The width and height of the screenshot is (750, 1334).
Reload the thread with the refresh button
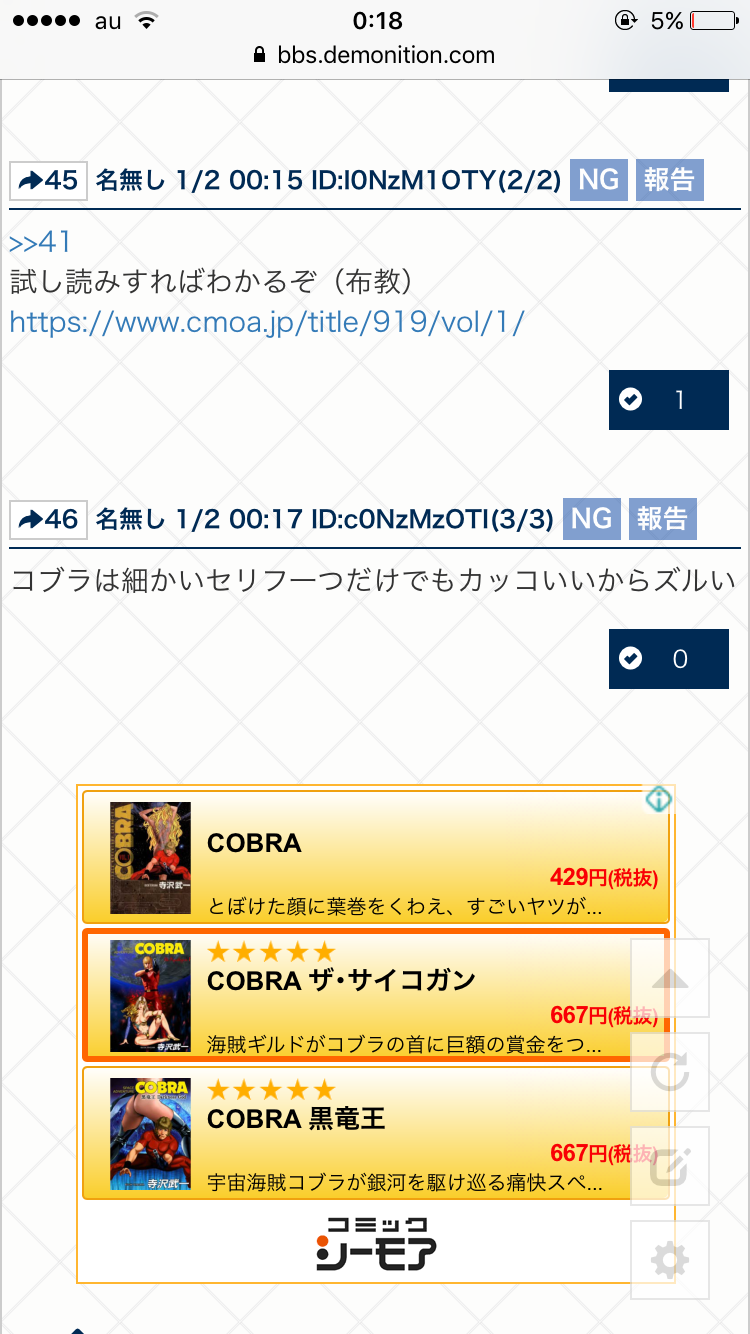(x=670, y=1072)
